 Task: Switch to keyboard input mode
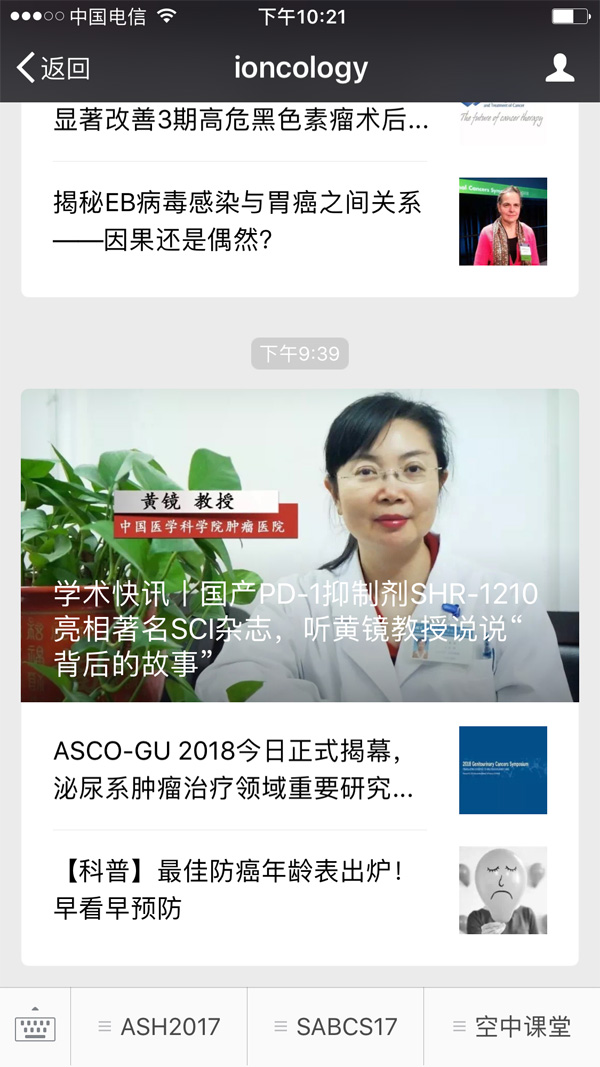(x=35, y=1026)
